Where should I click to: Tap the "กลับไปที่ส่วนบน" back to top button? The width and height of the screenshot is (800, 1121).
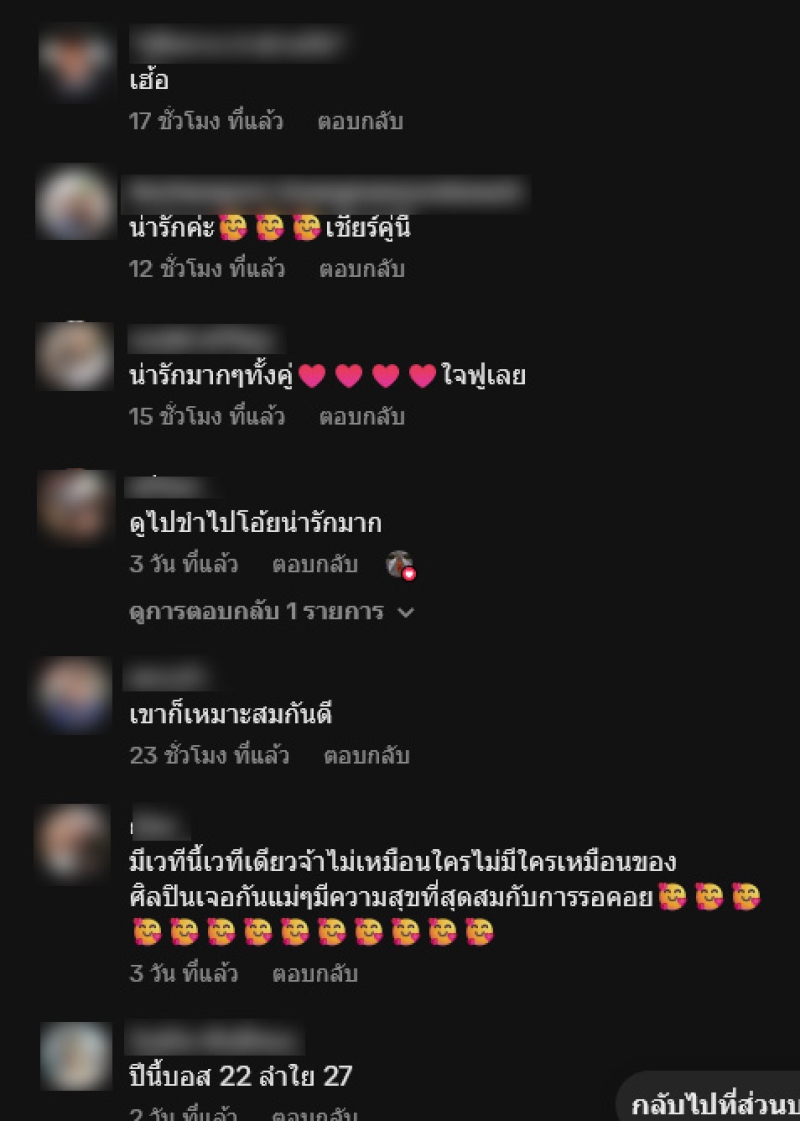coord(714,1104)
